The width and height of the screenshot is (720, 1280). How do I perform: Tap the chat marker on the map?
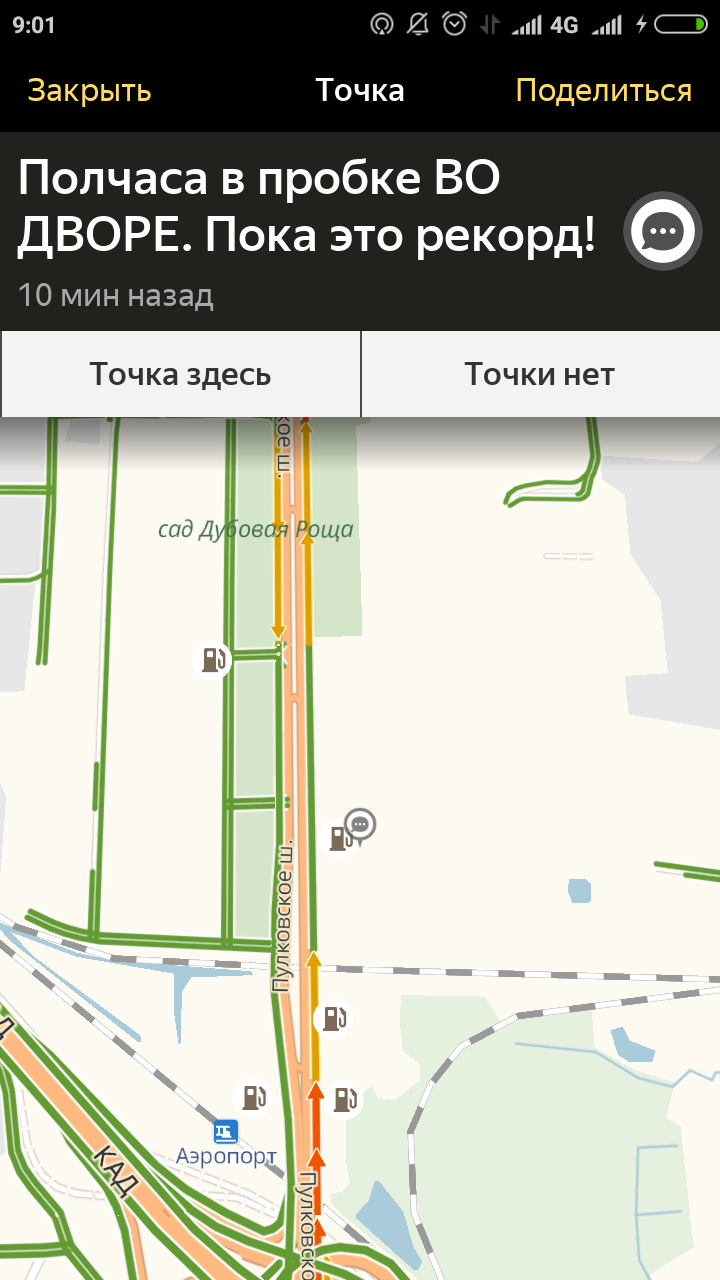coord(360,826)
